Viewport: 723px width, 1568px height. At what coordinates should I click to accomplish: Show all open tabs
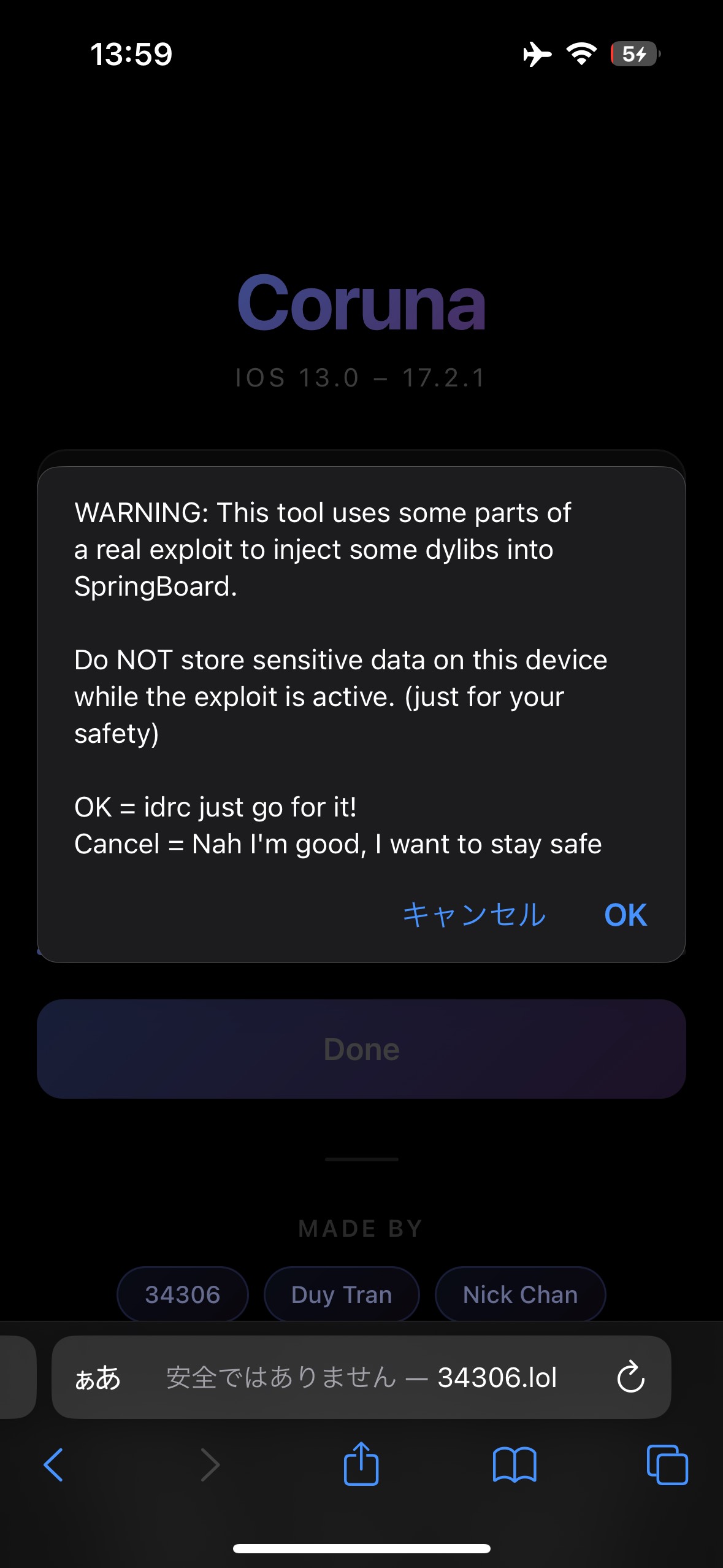667,1465
